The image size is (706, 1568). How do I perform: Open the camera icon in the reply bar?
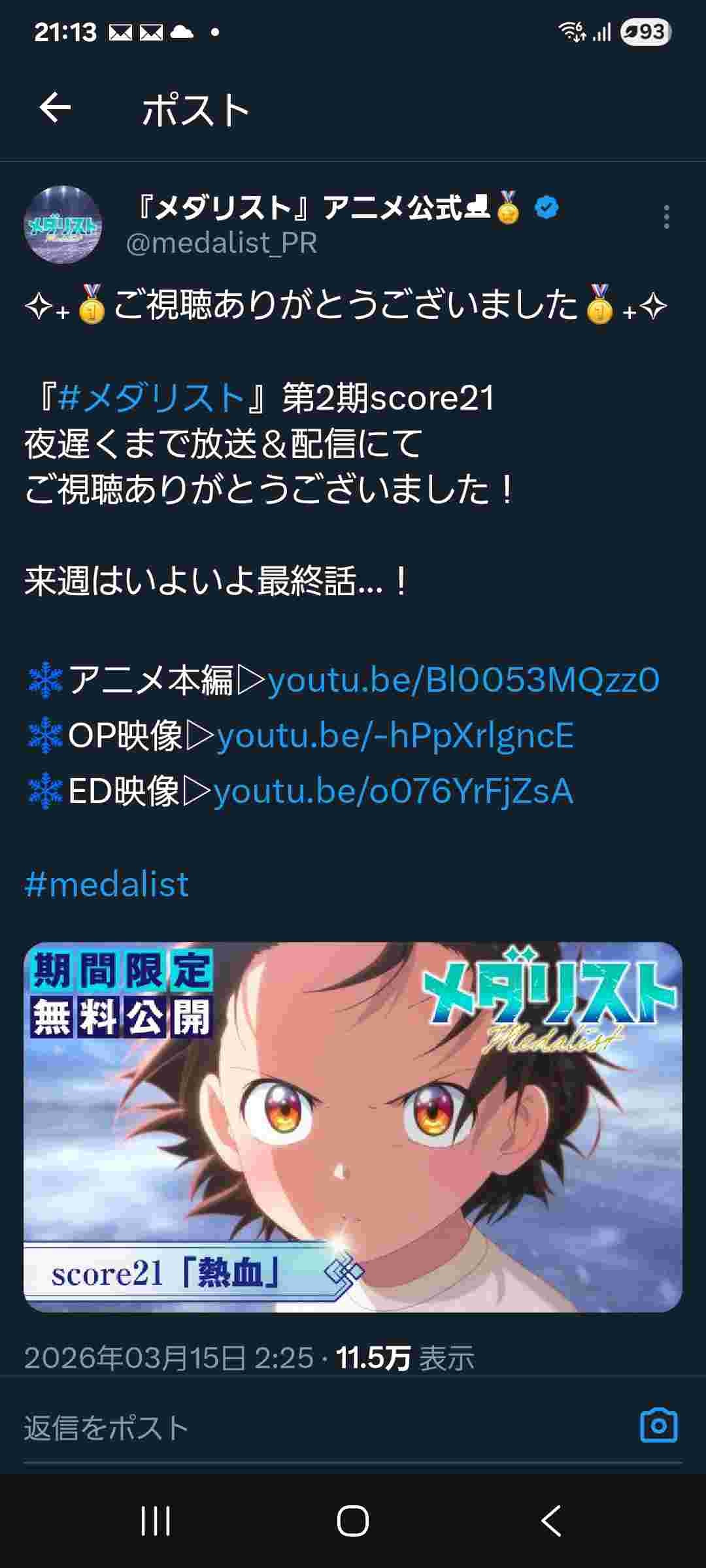pyautogui.click(x=658, y=1425)
